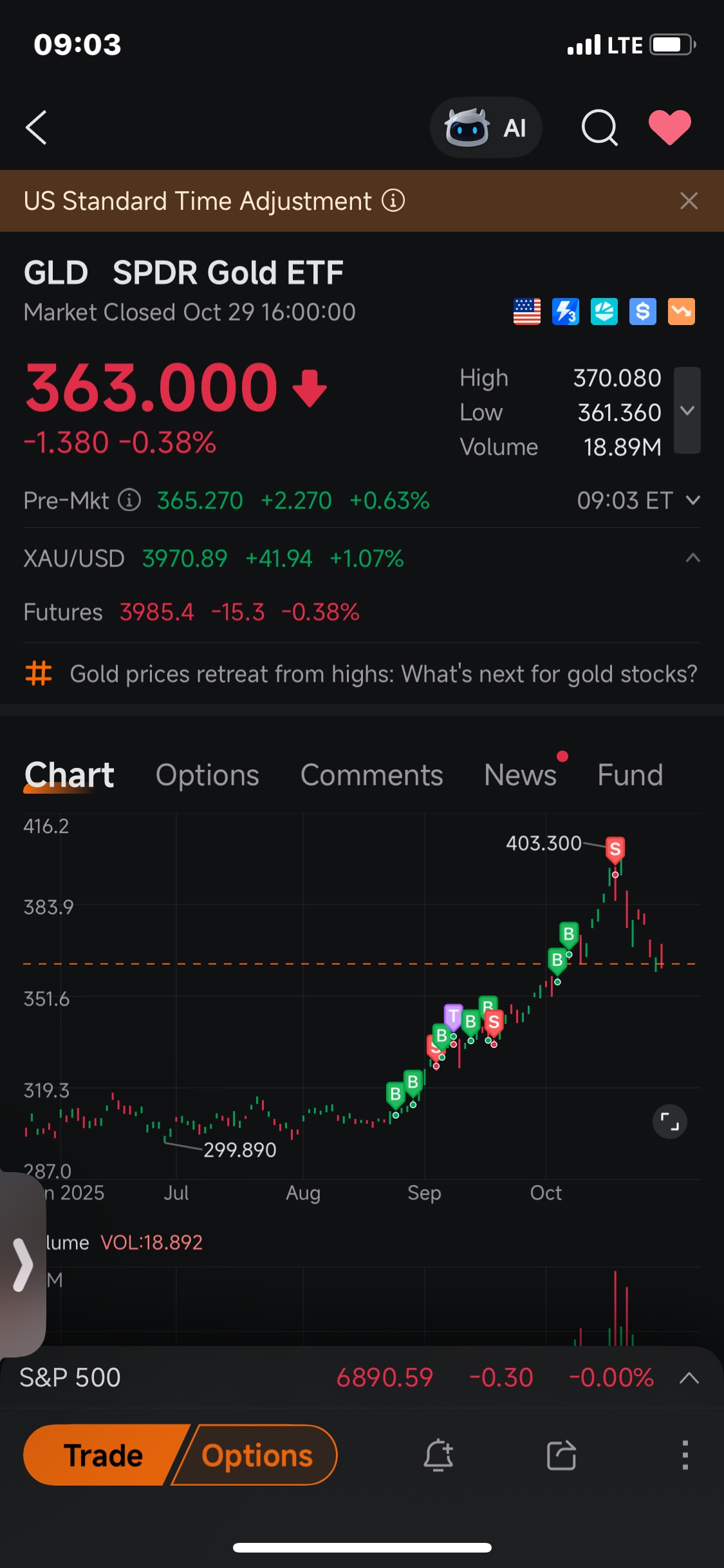Image resolution: width=724 pixels, height=1568 pixels.
Task: Dismiss the US Standard Time Adjustment banner
Action: 689,201
